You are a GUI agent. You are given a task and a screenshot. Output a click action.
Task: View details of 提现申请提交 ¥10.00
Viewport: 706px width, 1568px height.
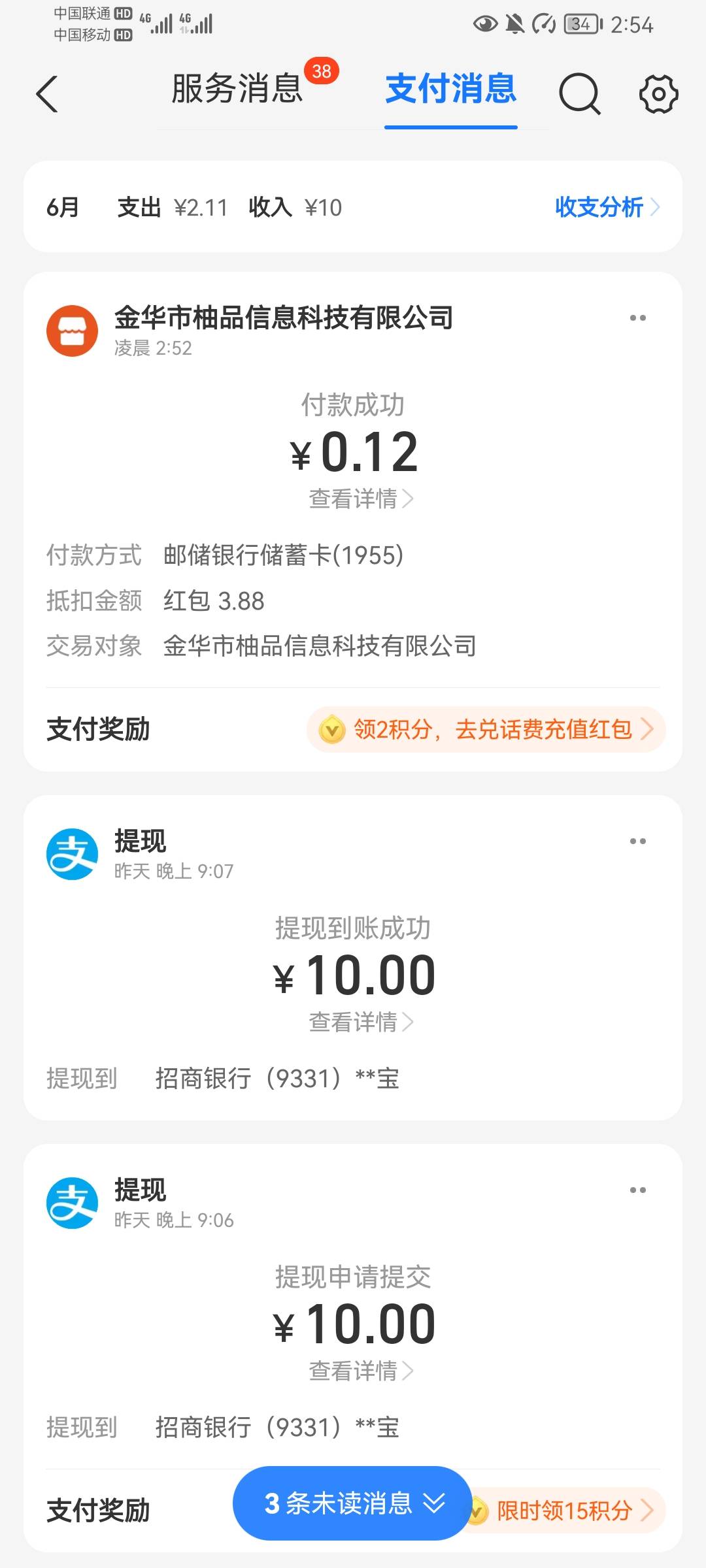(x=361, y=1371)
